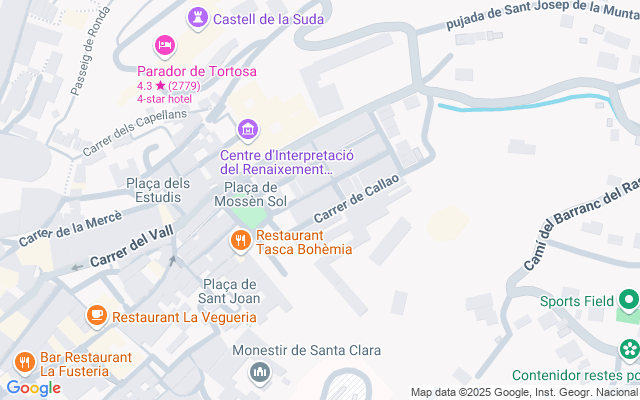Tap the Sports Field pin
The height and width of the screenshot is (400, 640).
[x=629, y=300]
